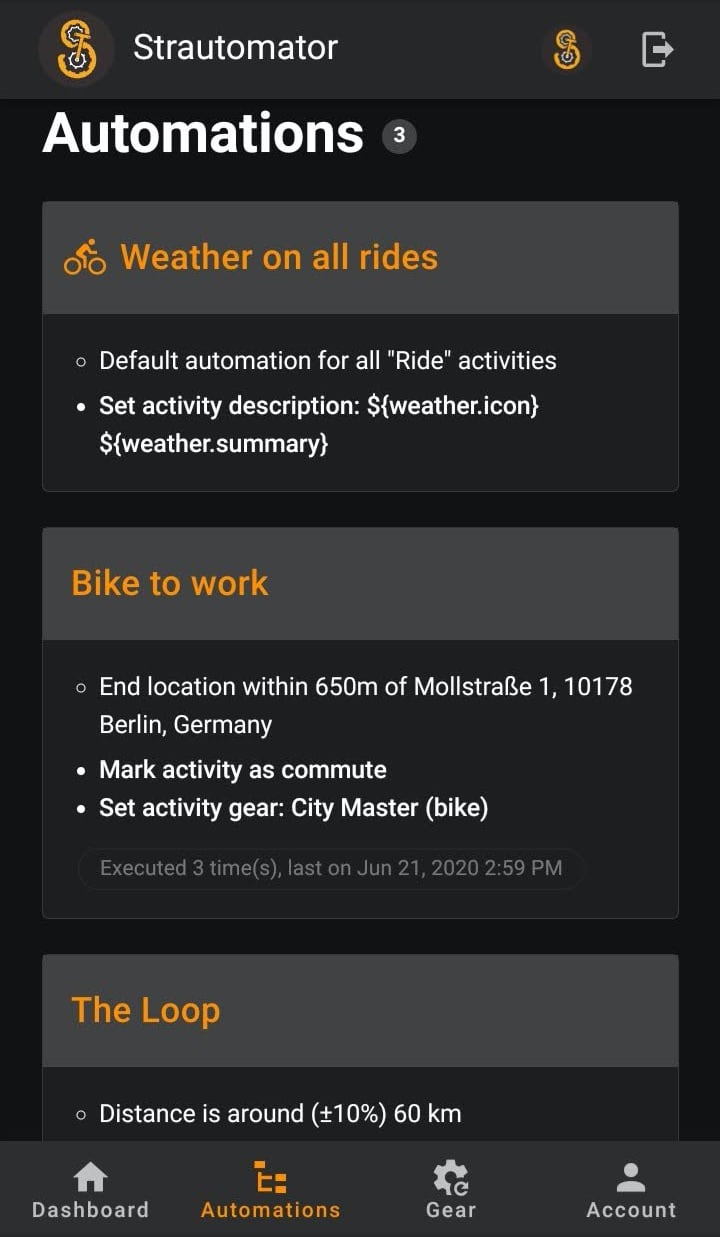The height and width of the screenshot is (1237, 720).
Task: Open the profile avatar in the header
Action: [x=567, y=48]
